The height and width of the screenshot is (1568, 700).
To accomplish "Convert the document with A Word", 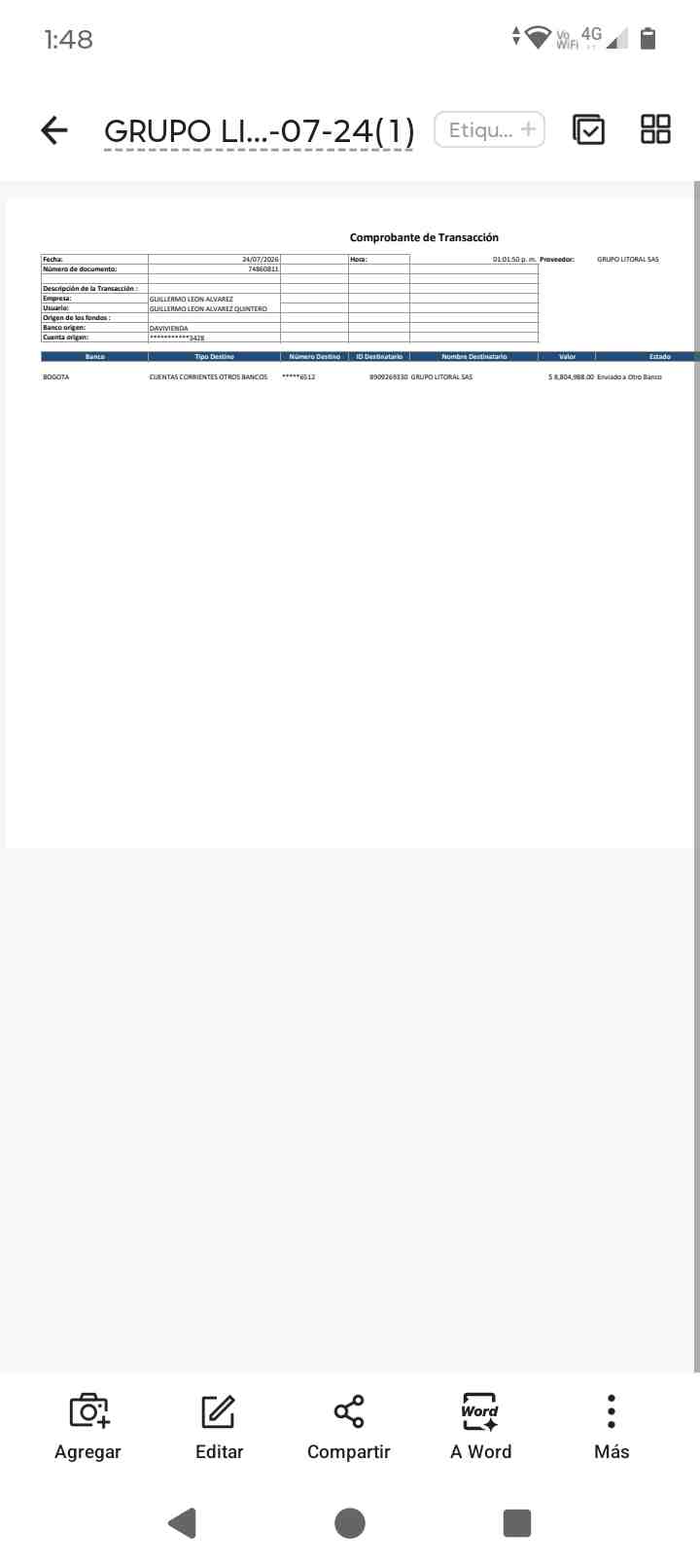I will click(x=480, y=1426).
